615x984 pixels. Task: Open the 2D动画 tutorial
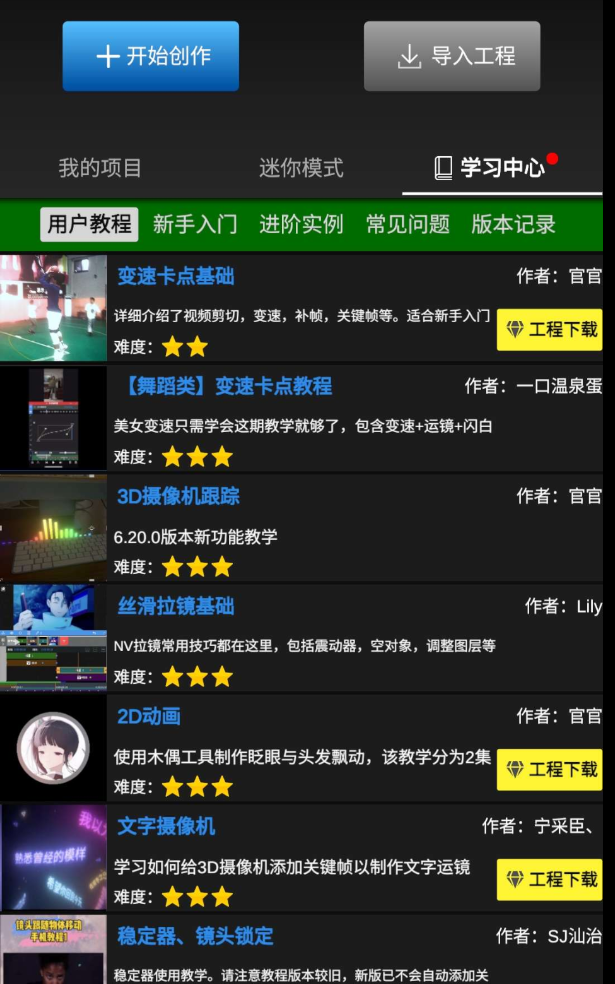click(x=149, y=716)
